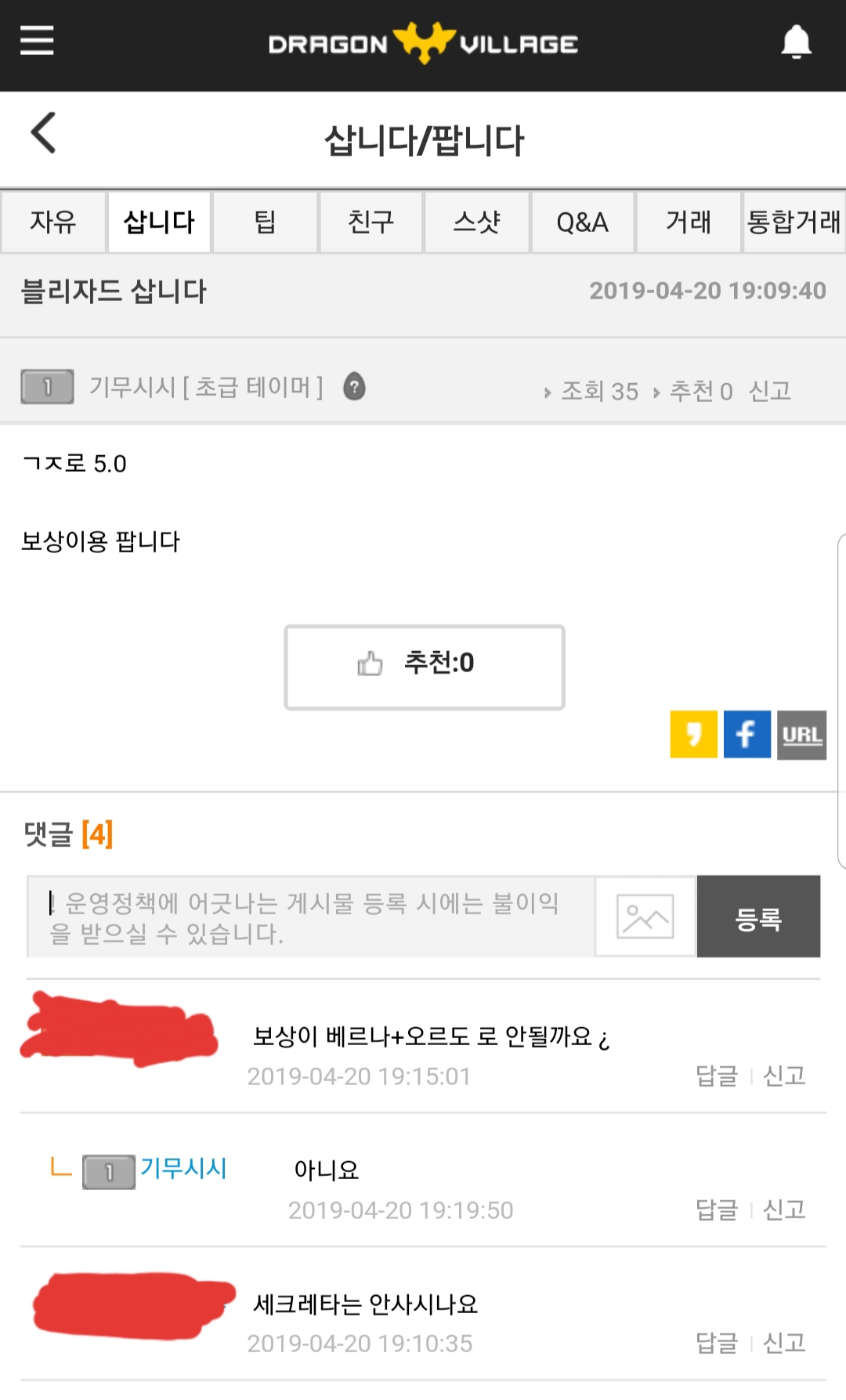Select the 거래 tab
Screen dimensions: 846x1400
click(x=688, y=222)
